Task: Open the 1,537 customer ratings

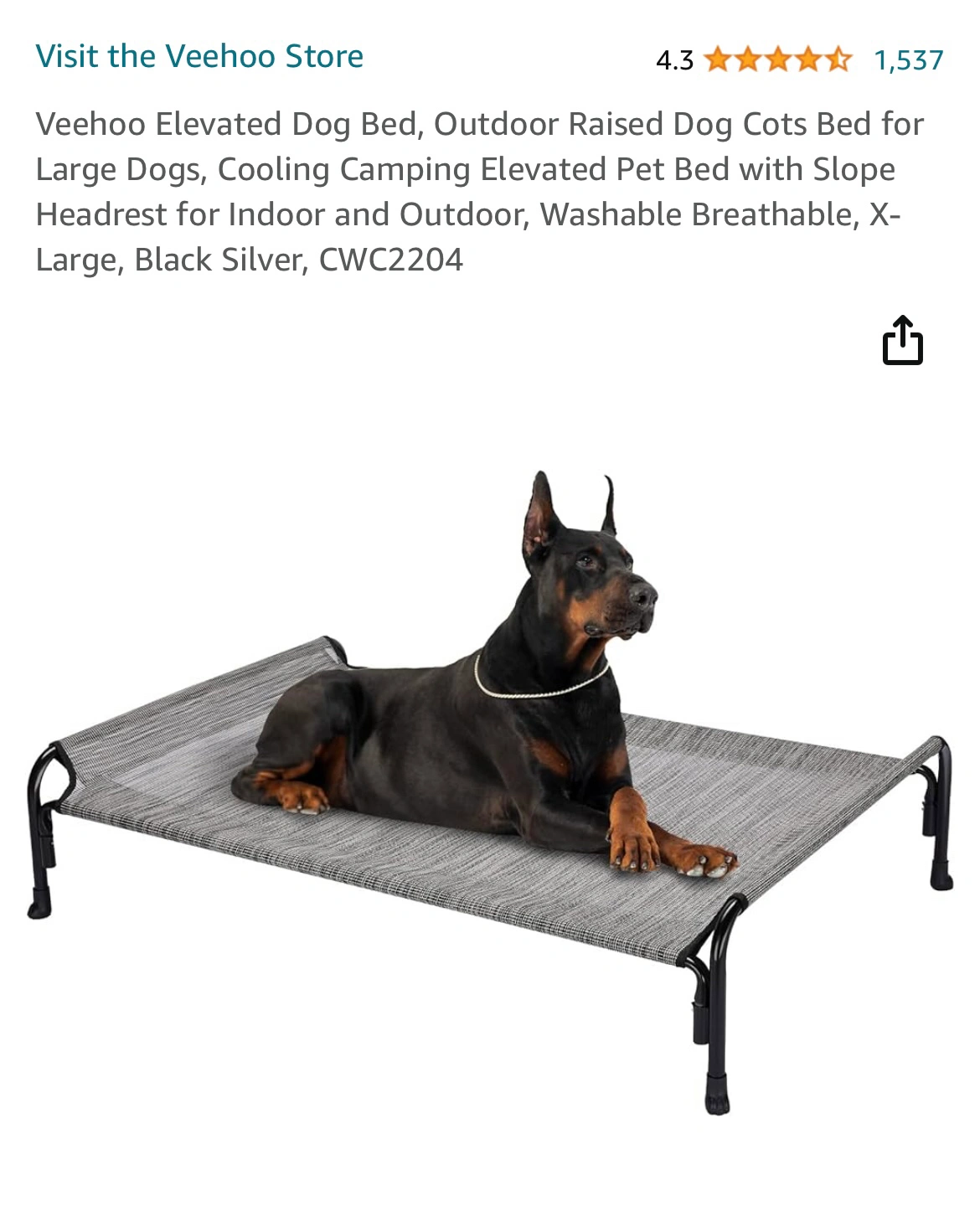Action: (908, 60)
